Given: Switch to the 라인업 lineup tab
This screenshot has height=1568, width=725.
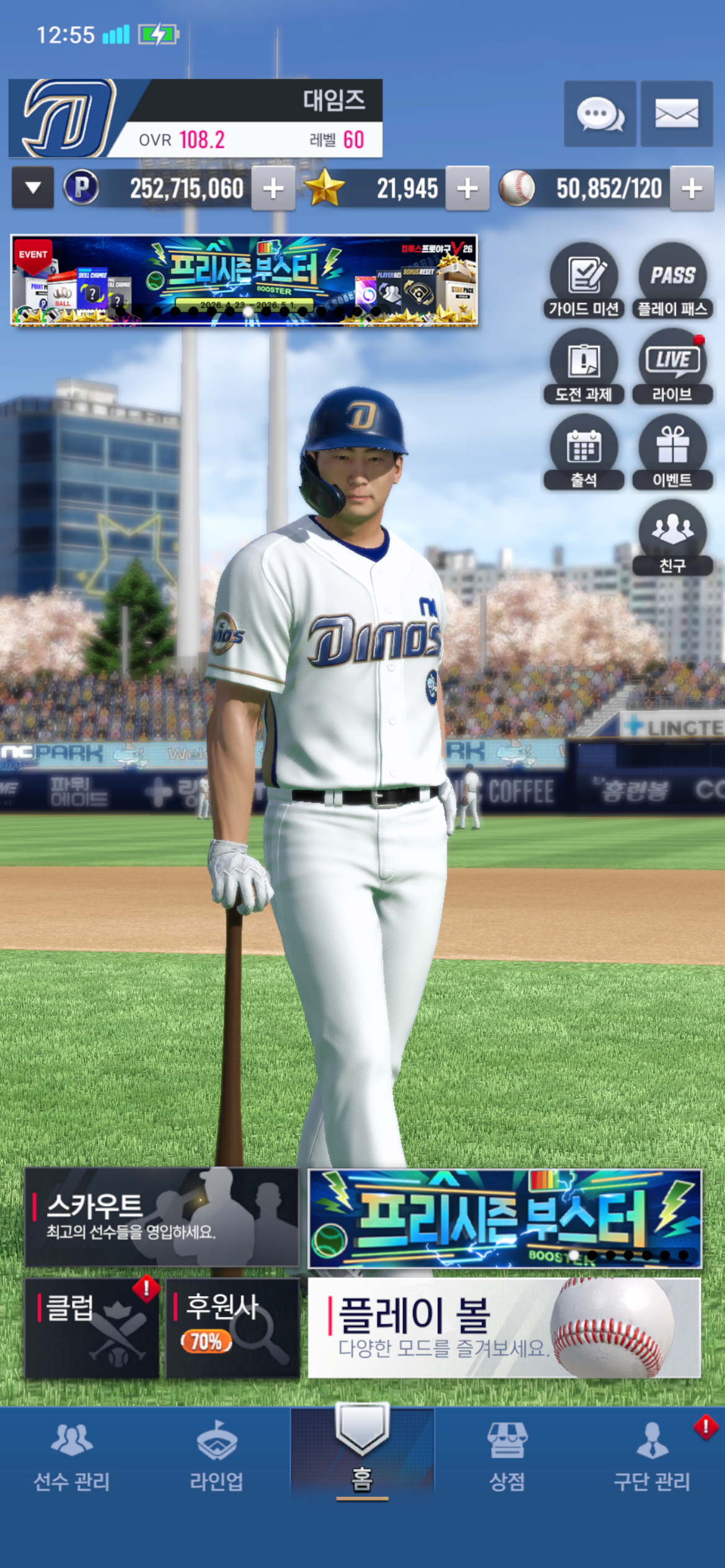Looking at the screenshot, I should click(x=216, y=1457).
